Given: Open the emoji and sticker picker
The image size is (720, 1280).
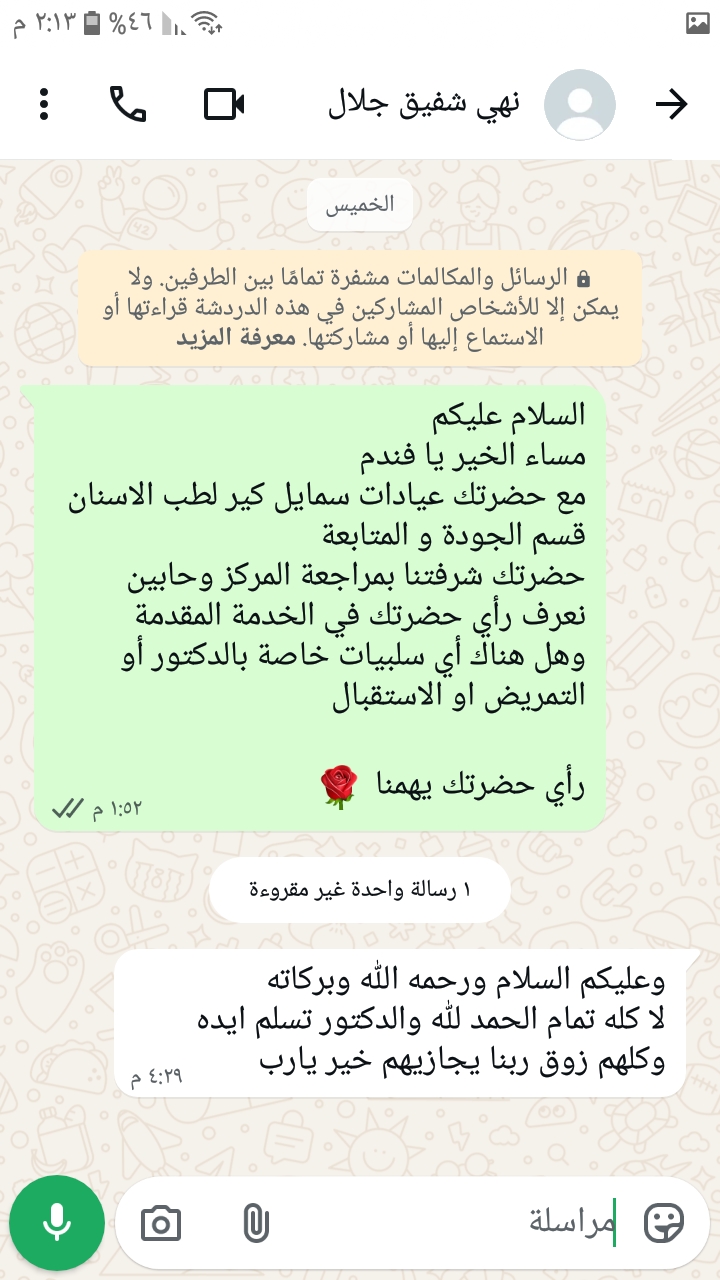Looking at the screenshot, I should (x=664, y=1222).
